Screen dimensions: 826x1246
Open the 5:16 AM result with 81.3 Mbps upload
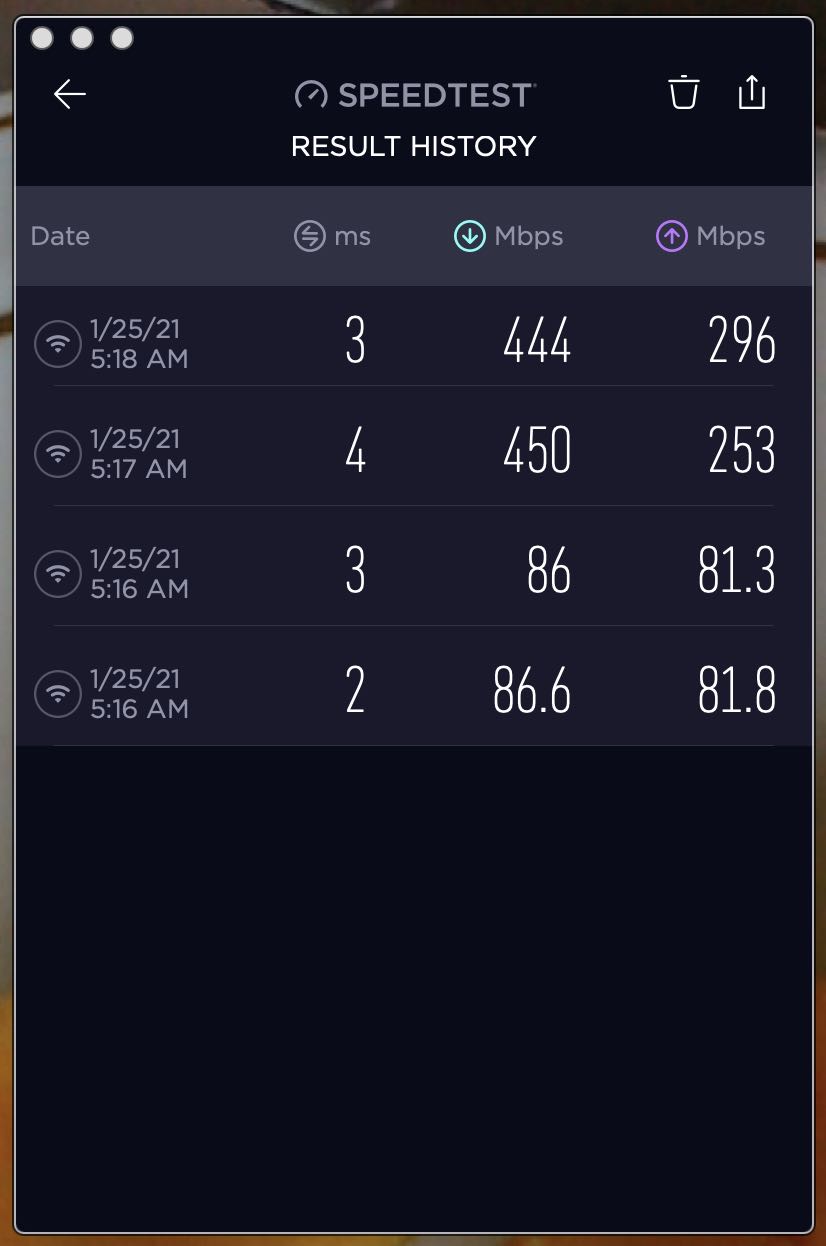click(x=413, y=573)
